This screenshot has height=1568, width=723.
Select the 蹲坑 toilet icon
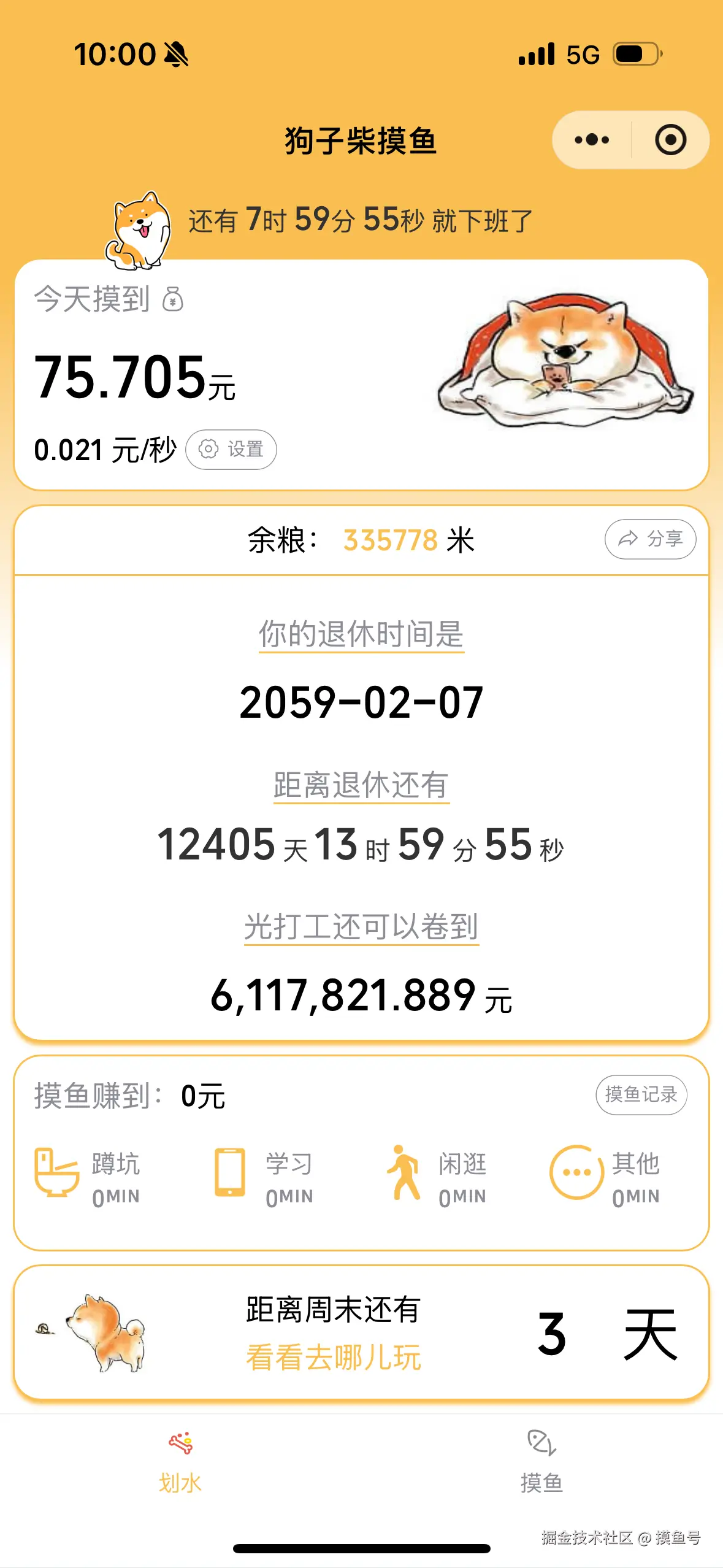58,1172
